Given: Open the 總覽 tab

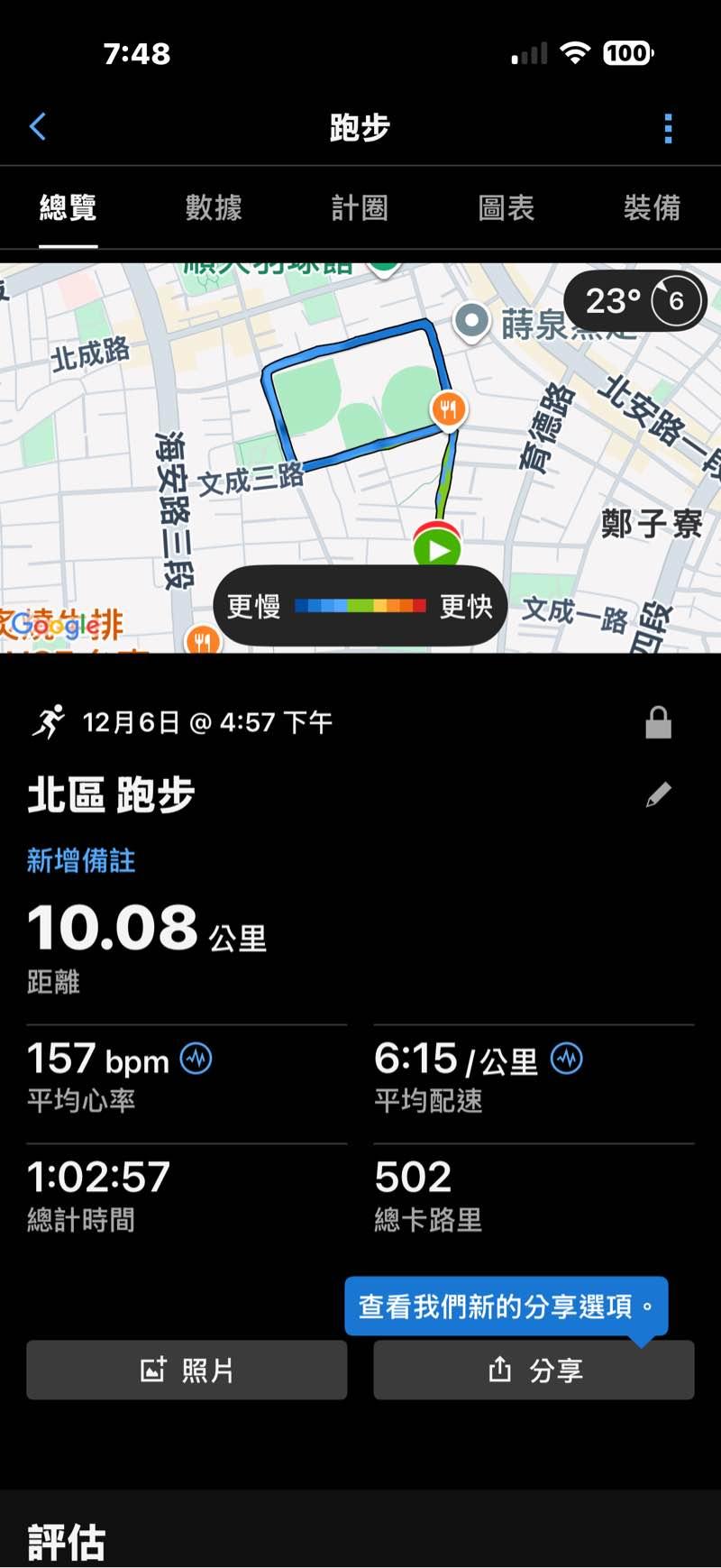Looking at the screenshot, I should [68, 208].
